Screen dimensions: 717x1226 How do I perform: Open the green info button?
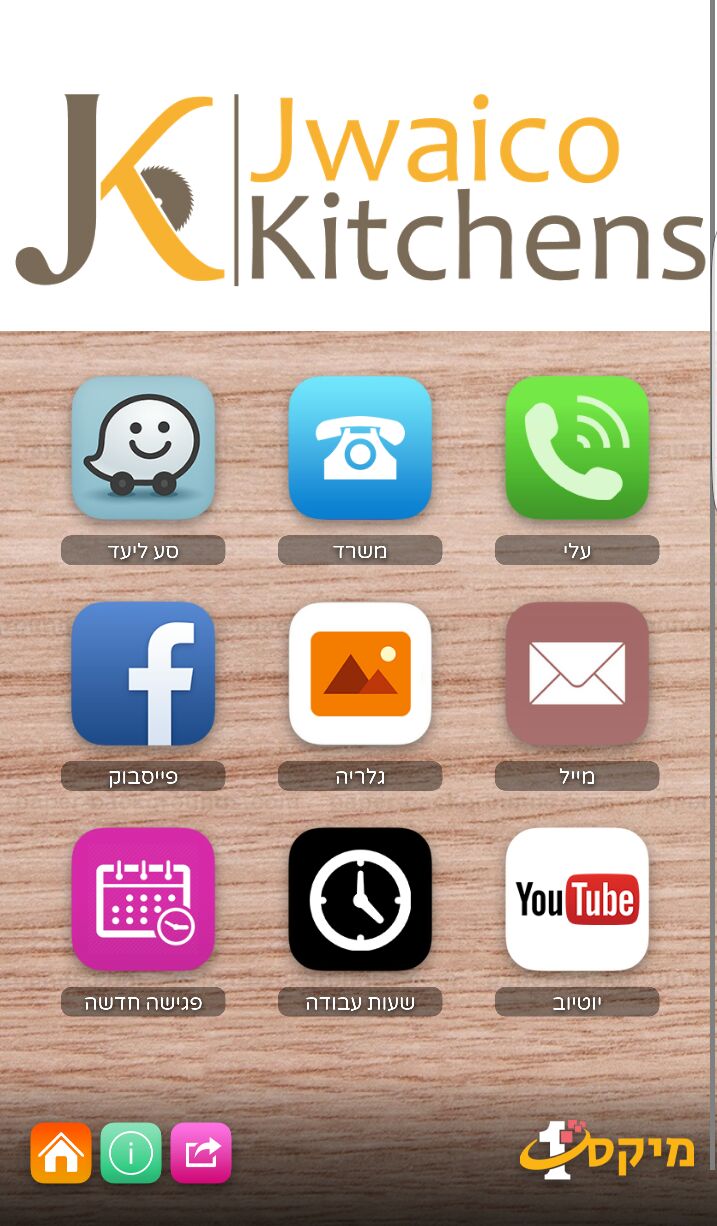[131, 1153]
